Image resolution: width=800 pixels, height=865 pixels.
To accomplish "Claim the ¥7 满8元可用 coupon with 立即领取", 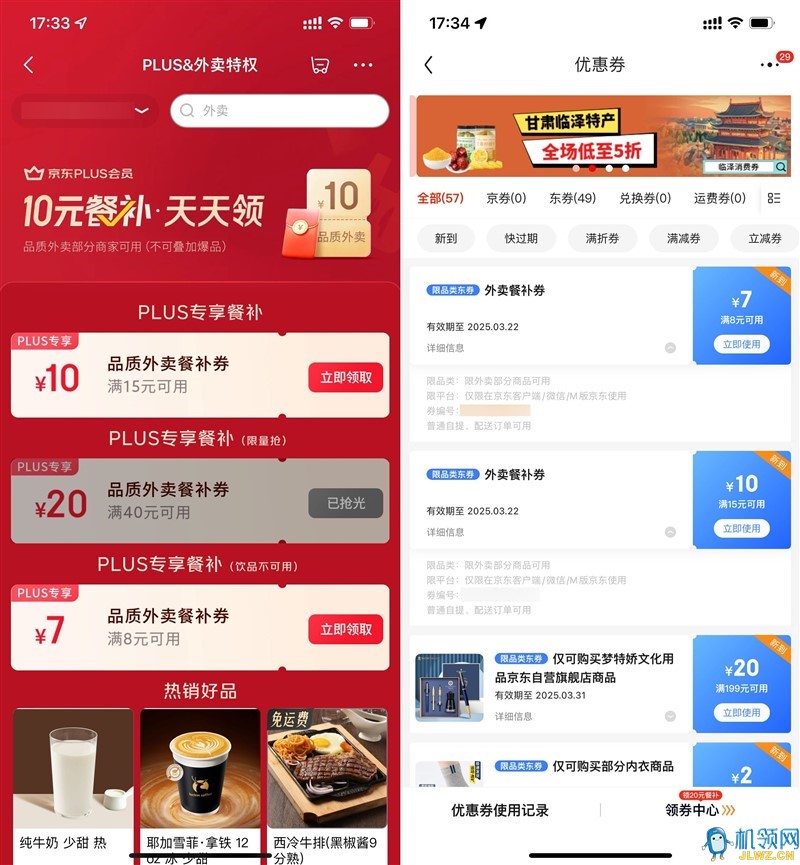I will click(x=345, y=629).
